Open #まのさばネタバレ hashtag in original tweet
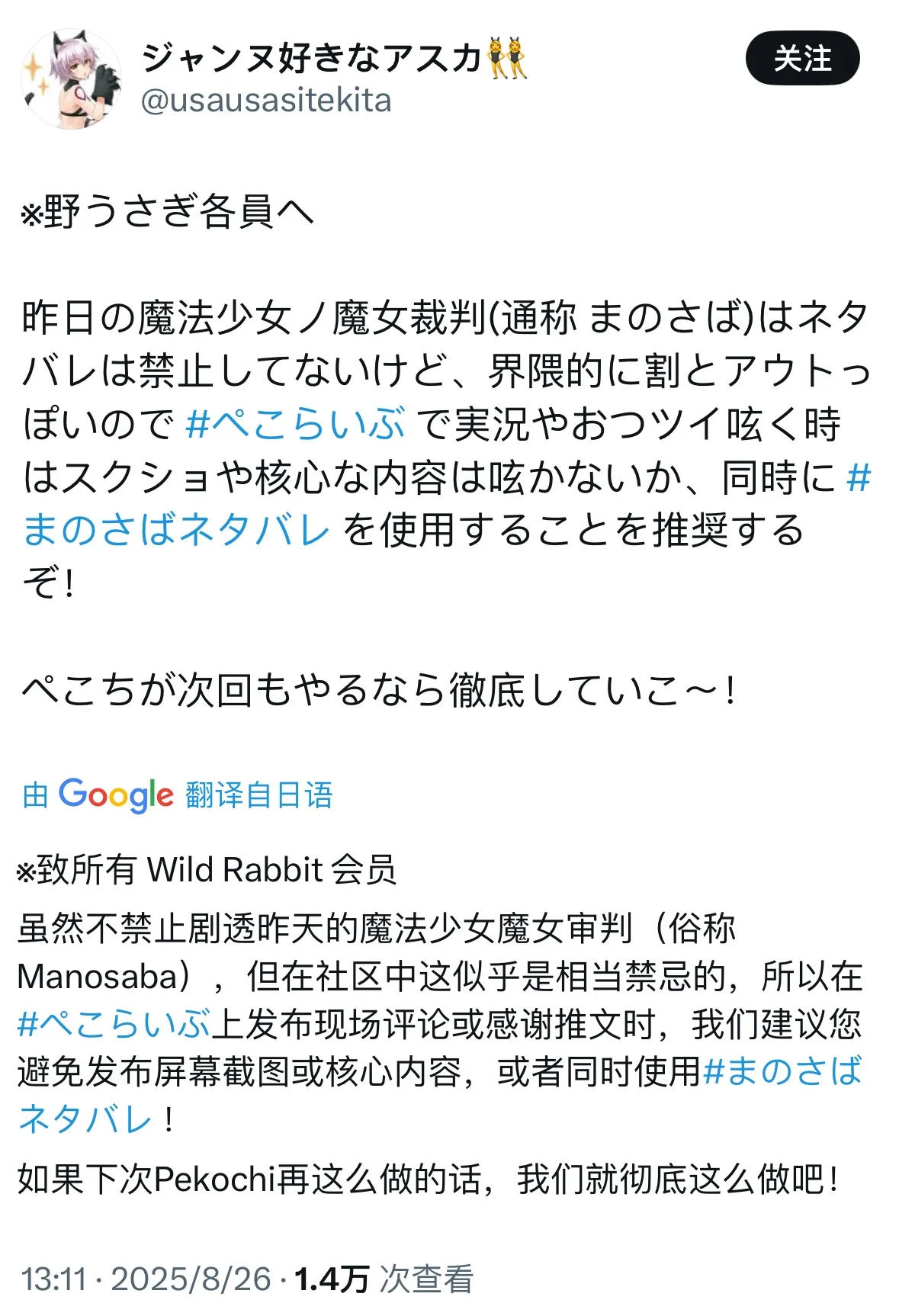 coord(177,530)
